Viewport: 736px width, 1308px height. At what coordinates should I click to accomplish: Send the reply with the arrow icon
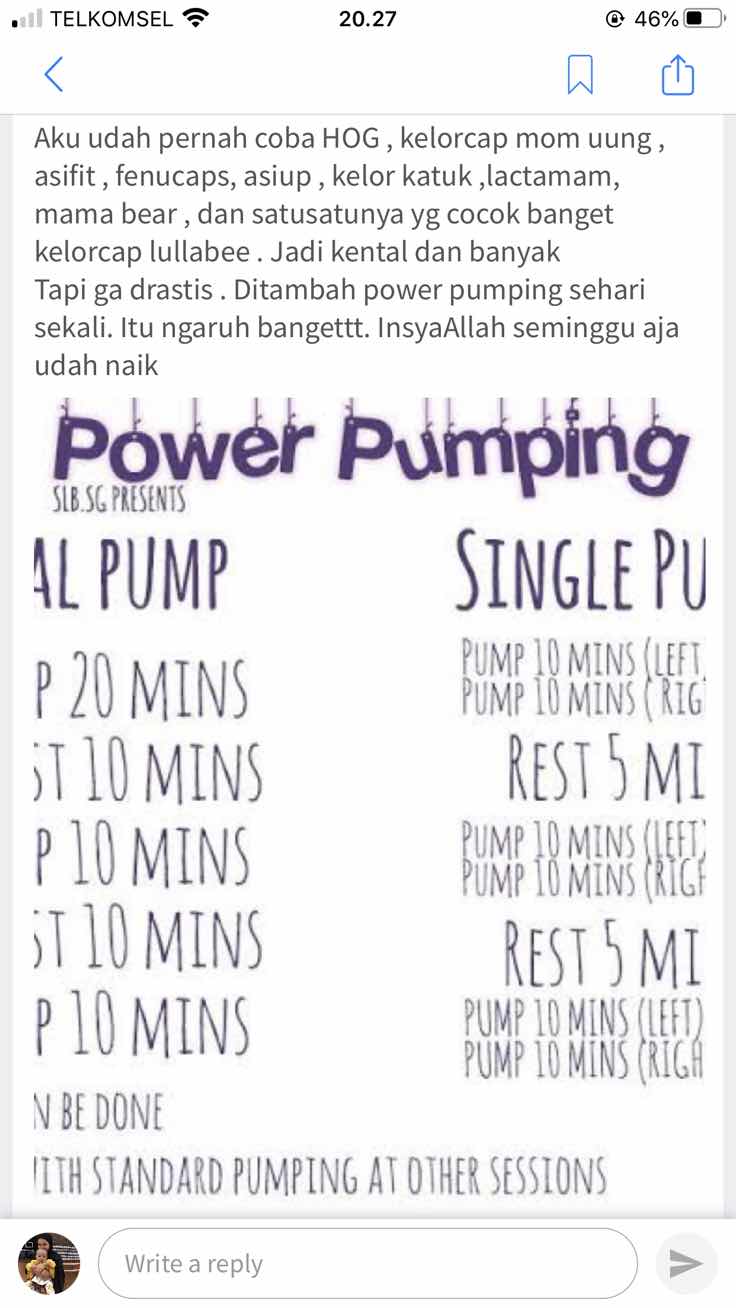686,1264
